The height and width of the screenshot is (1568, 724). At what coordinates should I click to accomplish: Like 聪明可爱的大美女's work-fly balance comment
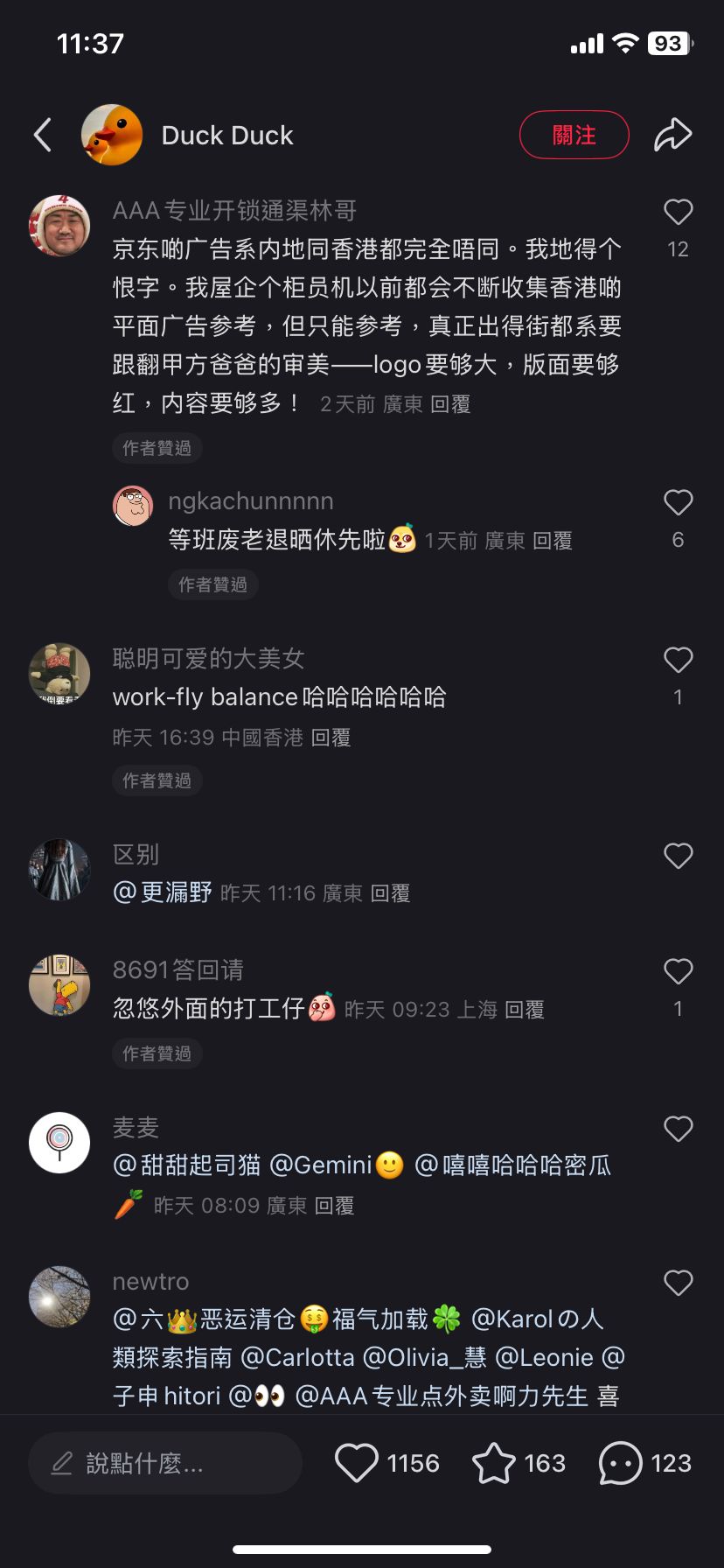pyautogui.click(x=678, y=661)
